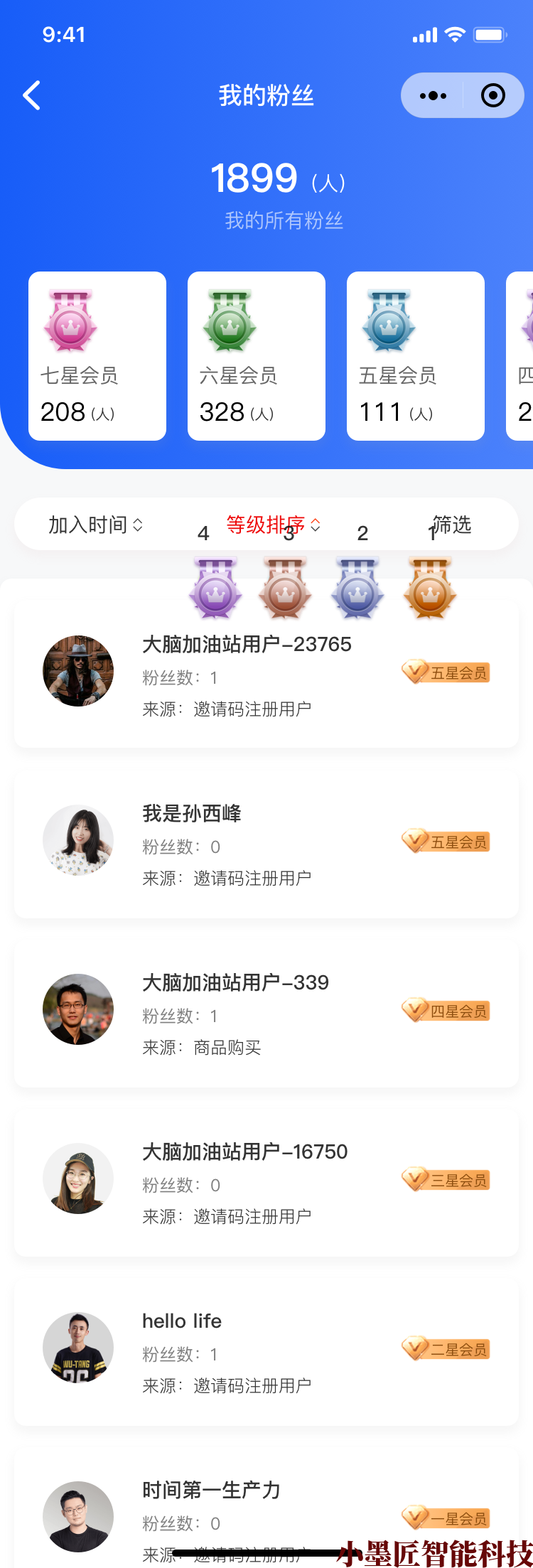Viewport: 533px width, 1568px height.
Task: Open the 筛选 filter options
Action: click(x=452, y=525)
